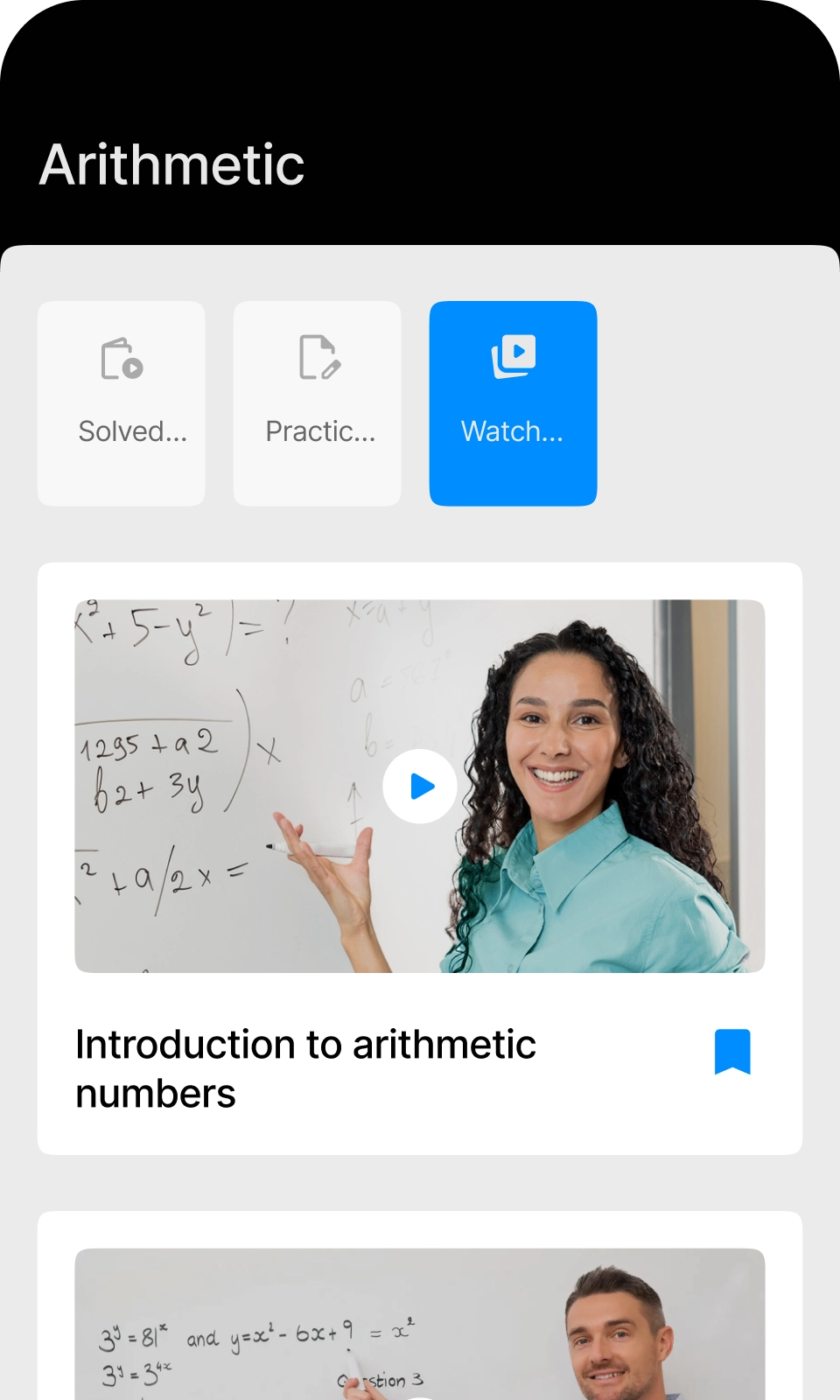Remove bookmark from Introduction to arithmetic numbers
This screenshot has width=840, height=1400.
(732, 1051)
